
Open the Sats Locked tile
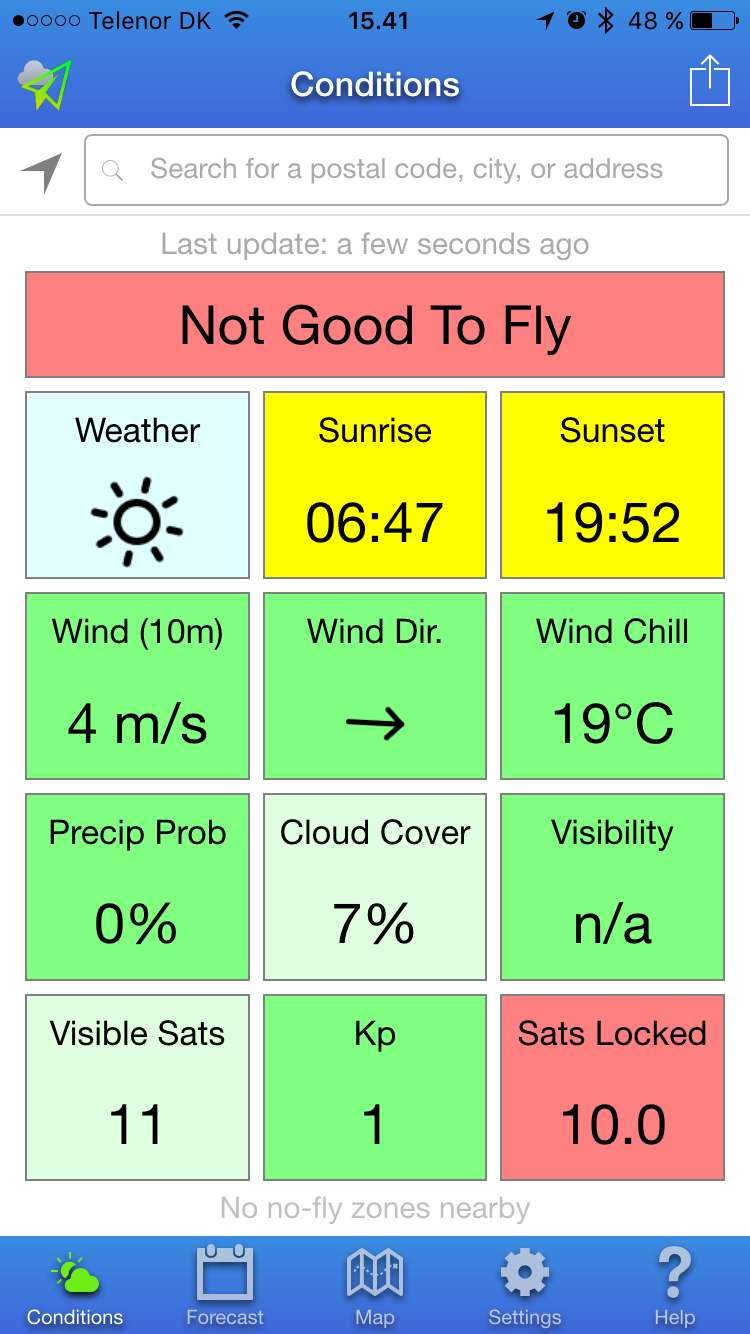click(x=612, y=1088)
